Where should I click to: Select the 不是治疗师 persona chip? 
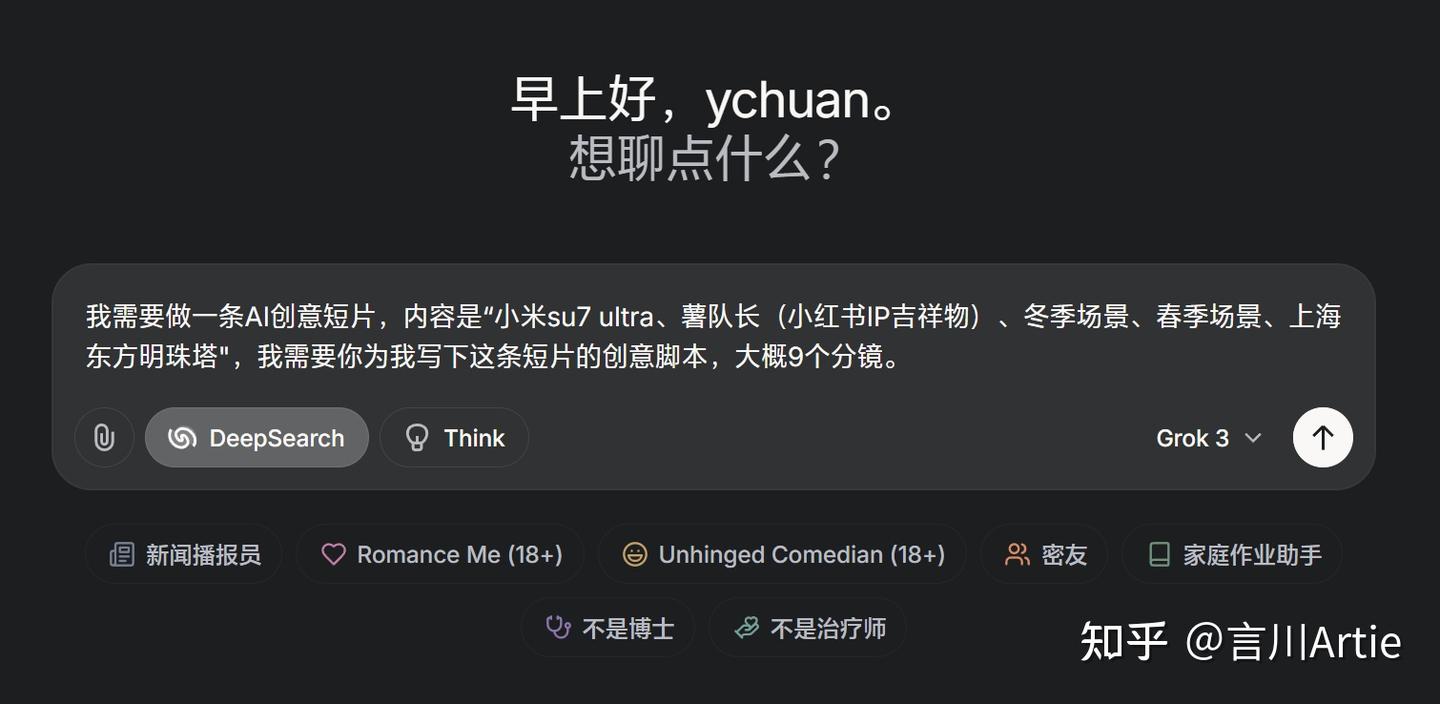[808, 628]
